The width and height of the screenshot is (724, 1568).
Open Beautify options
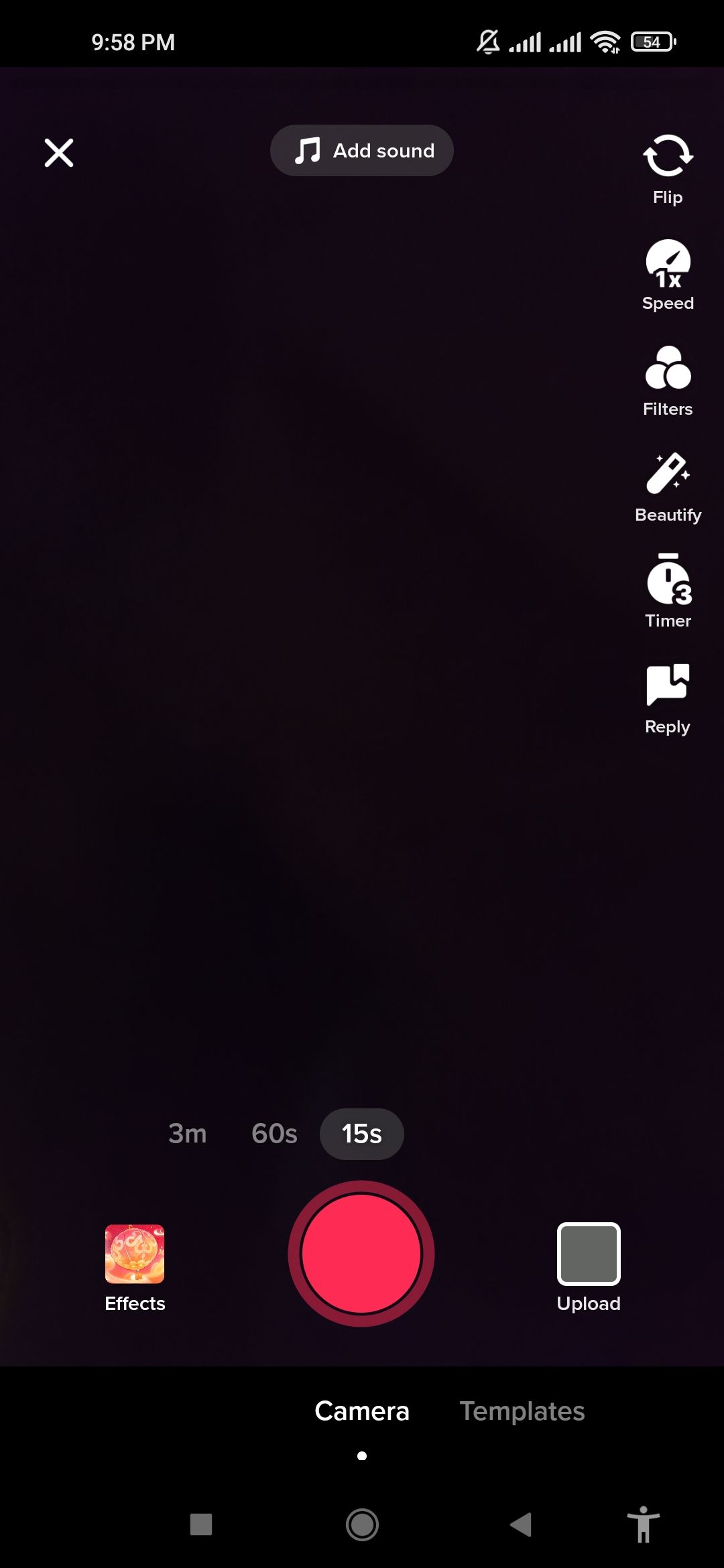(668, 486)
